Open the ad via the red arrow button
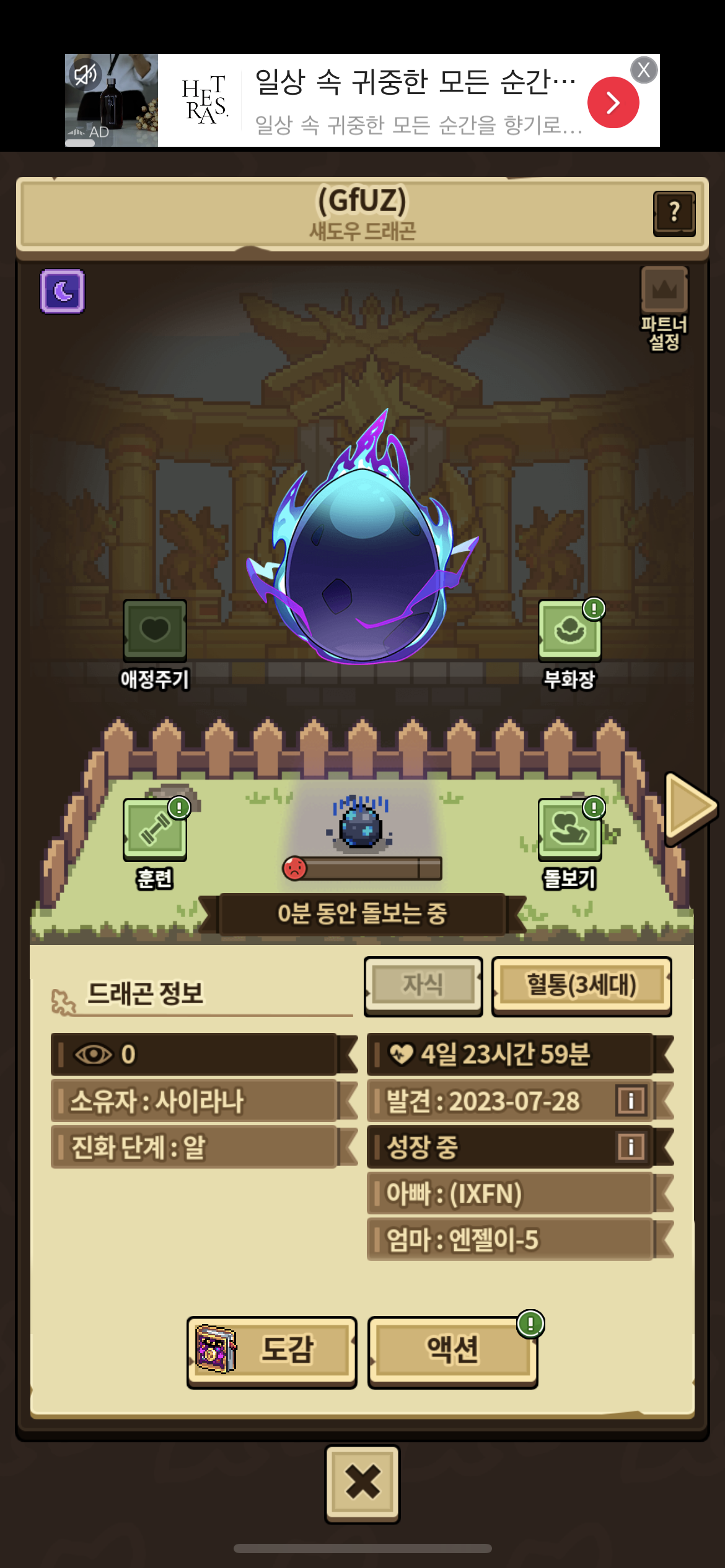The image size is (725, 1568). point(613,102)
